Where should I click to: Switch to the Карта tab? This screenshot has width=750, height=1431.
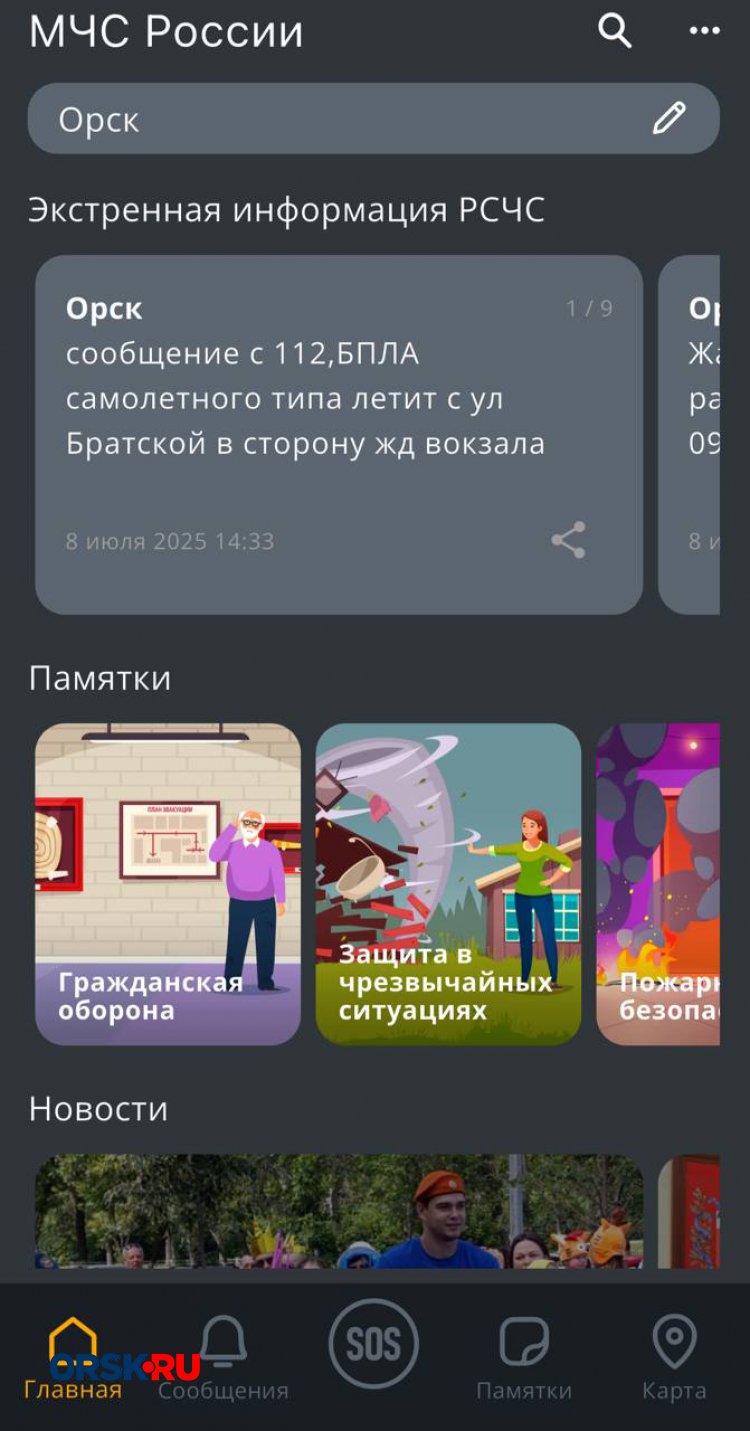click(x=674, y=1358)
